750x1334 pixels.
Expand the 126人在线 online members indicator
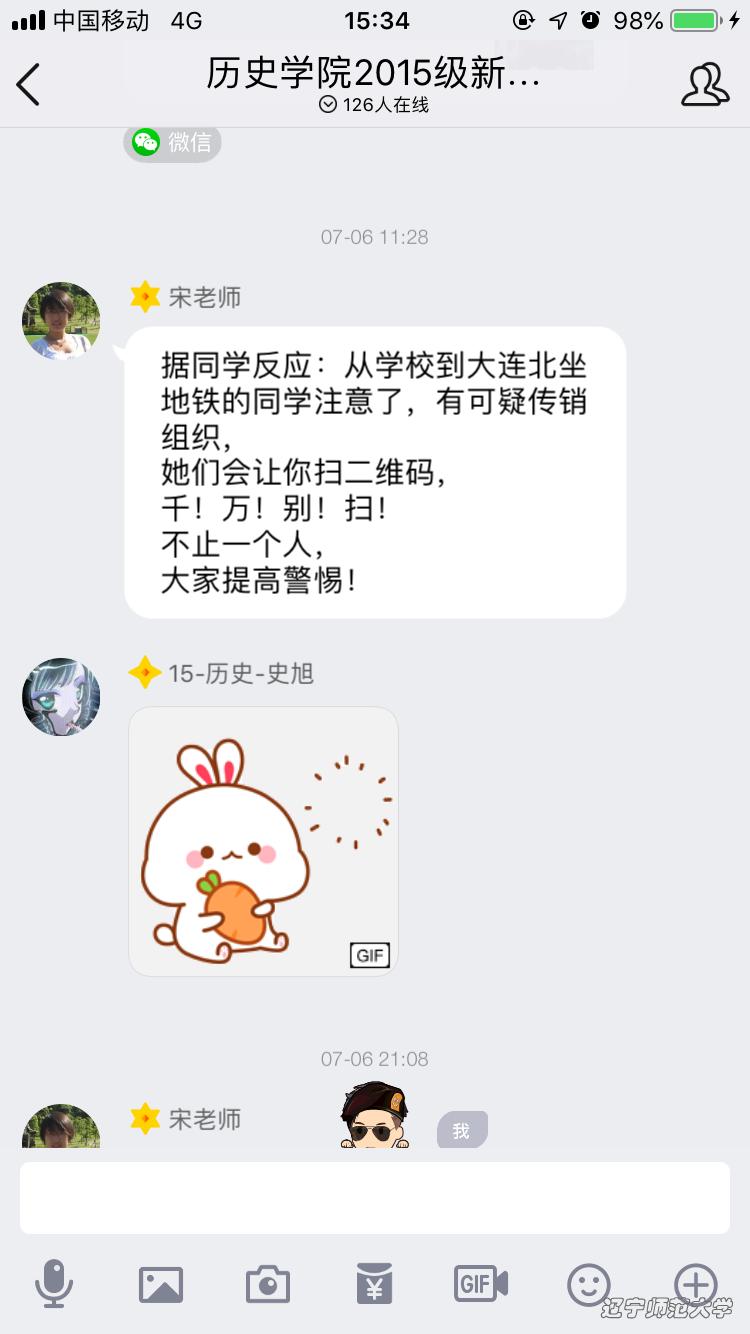click(x=374, y=105)
